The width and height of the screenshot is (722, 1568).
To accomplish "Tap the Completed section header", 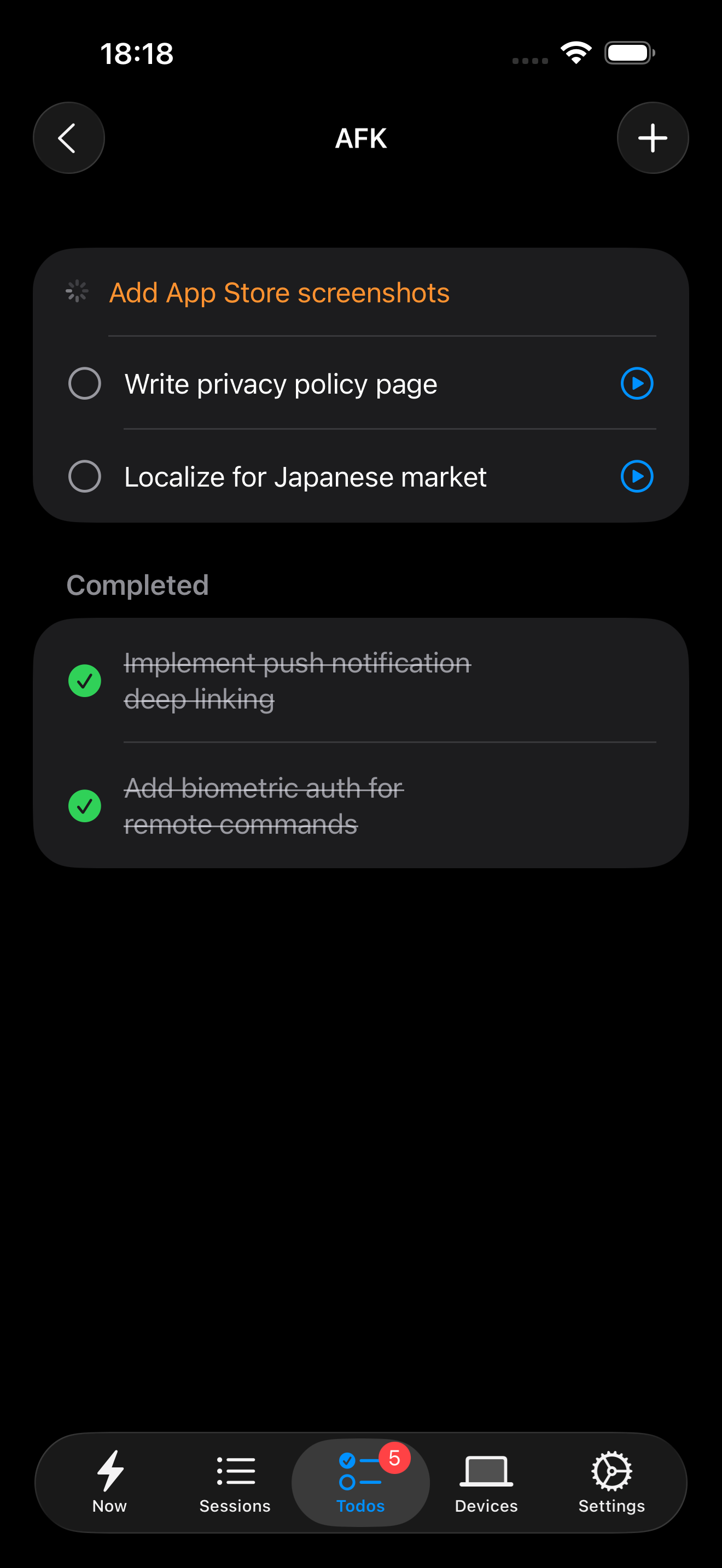I will point(137,585).
